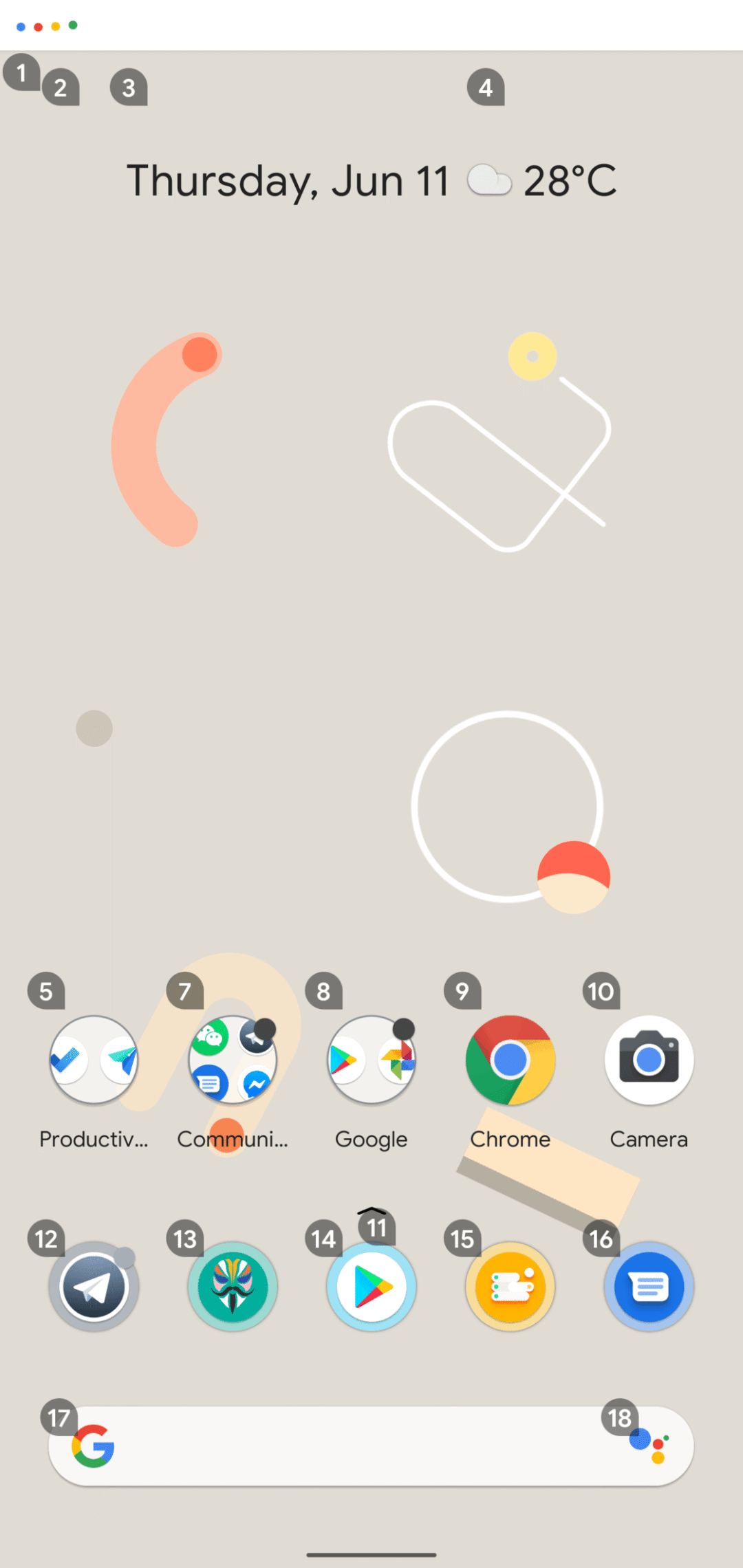Open the Camera app
This screenshot has height=1568, width=743.
pyautogui.click(x=649, y=1060)
